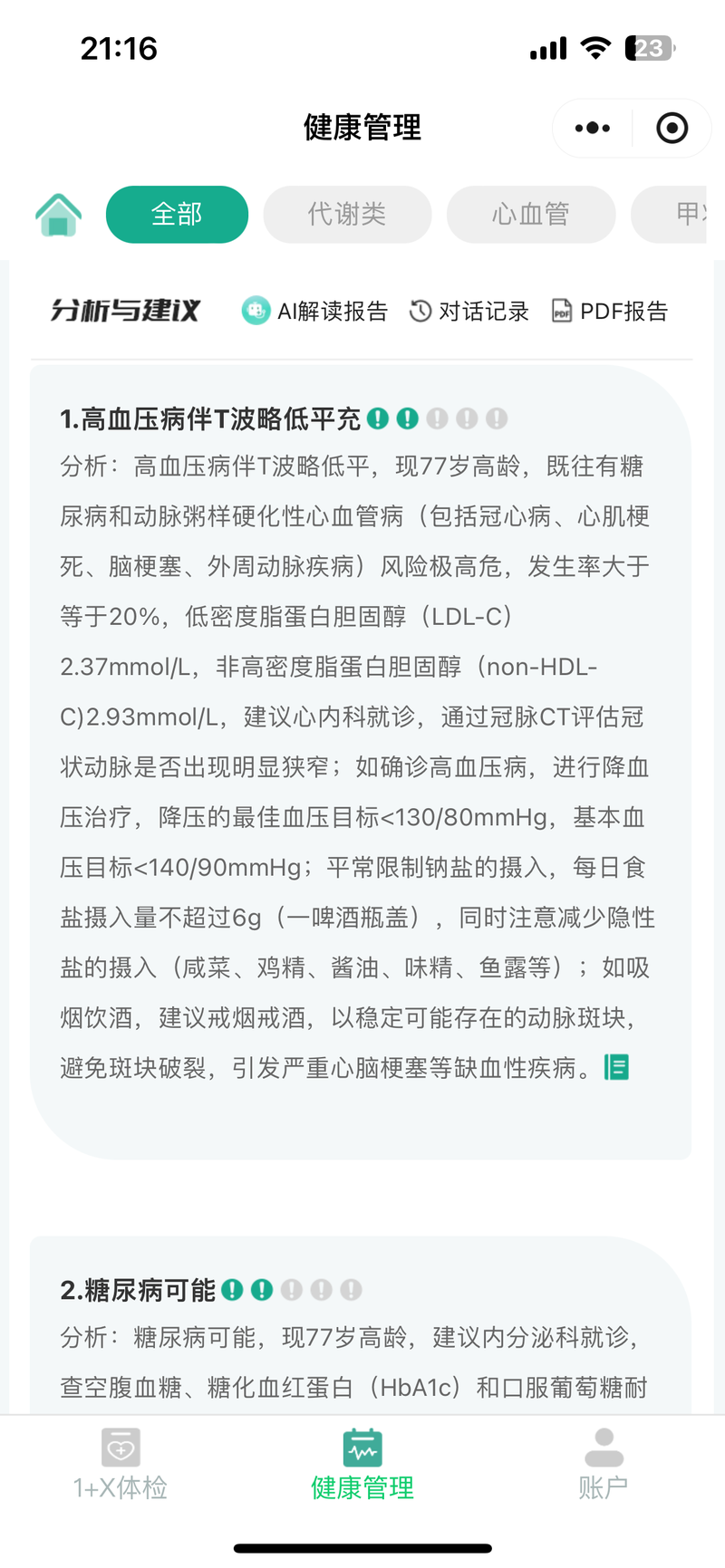Close the mini program via the circle button

click(672, 128)
